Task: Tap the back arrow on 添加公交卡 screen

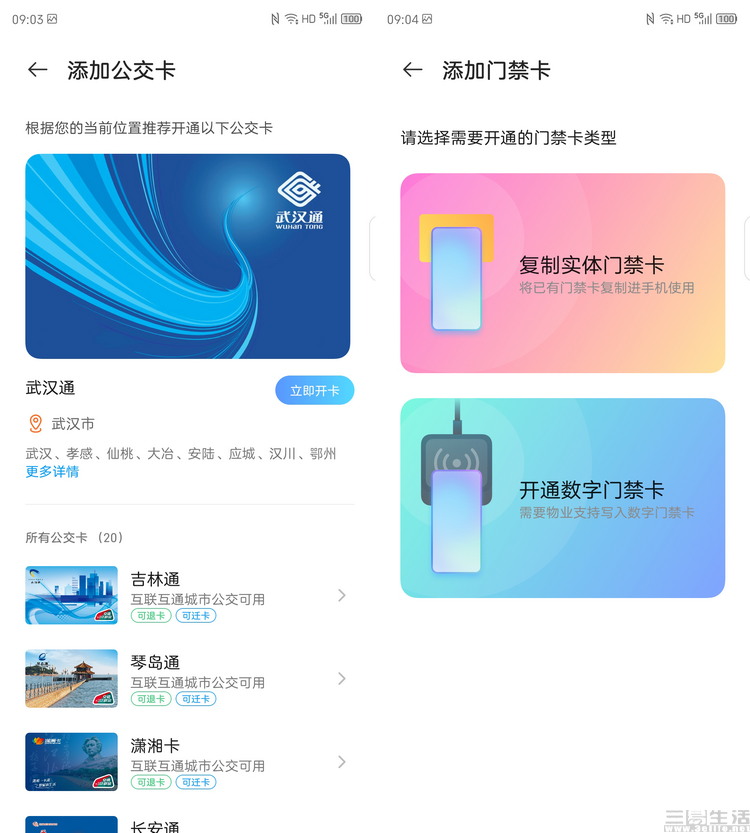Action: point(37,70)
